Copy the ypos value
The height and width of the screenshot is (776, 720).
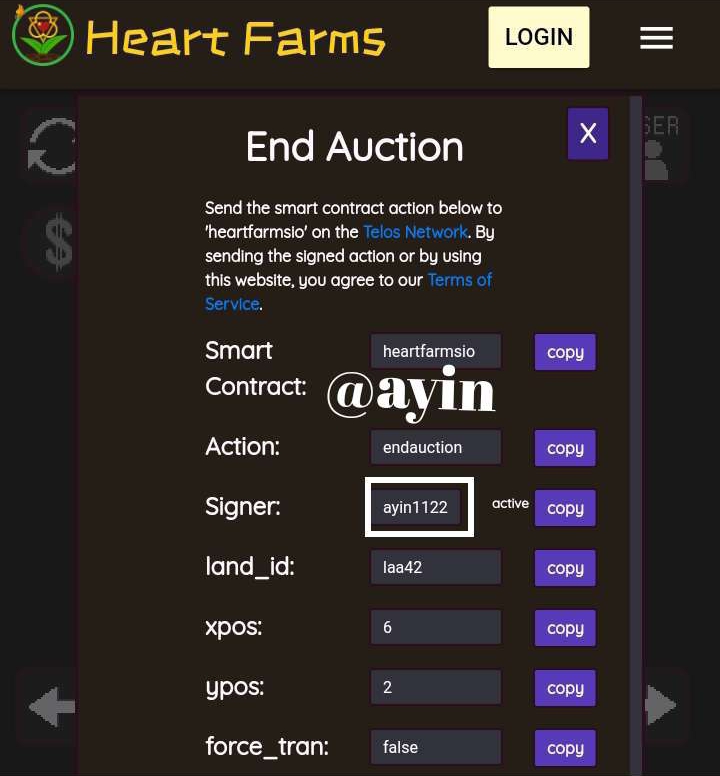click(565, 688)
